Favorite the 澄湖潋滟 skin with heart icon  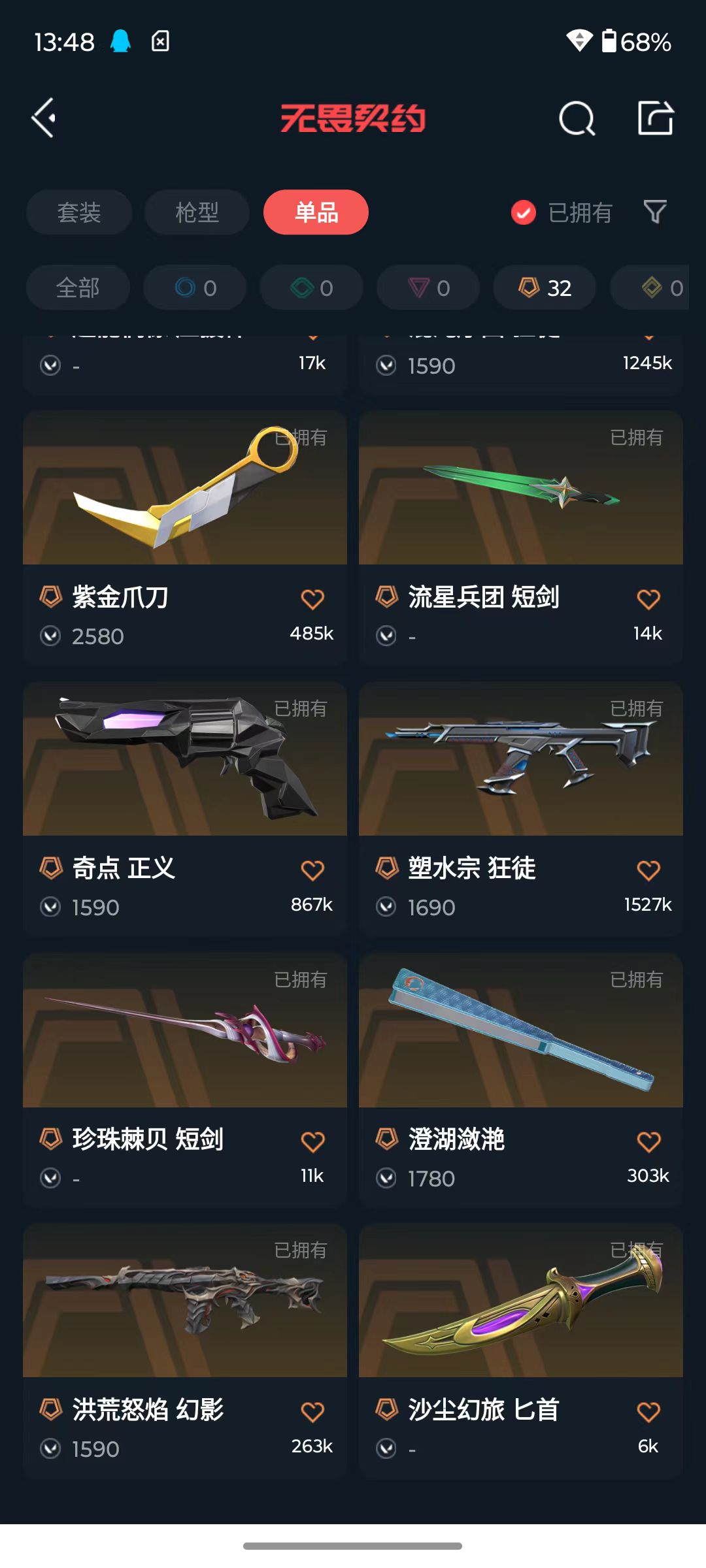coord(648,1141)
